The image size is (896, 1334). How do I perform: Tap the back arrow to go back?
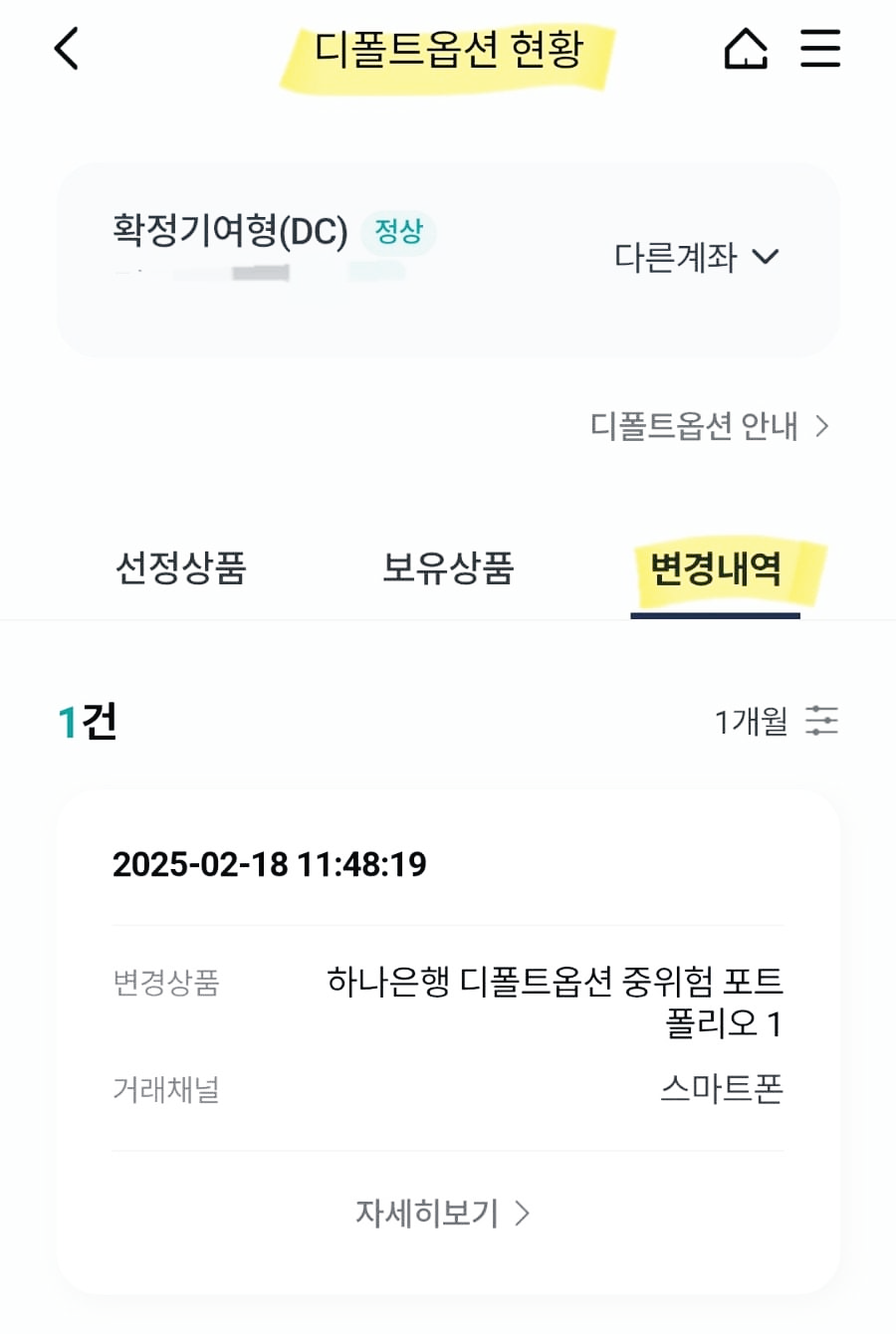tap(66, 48)
